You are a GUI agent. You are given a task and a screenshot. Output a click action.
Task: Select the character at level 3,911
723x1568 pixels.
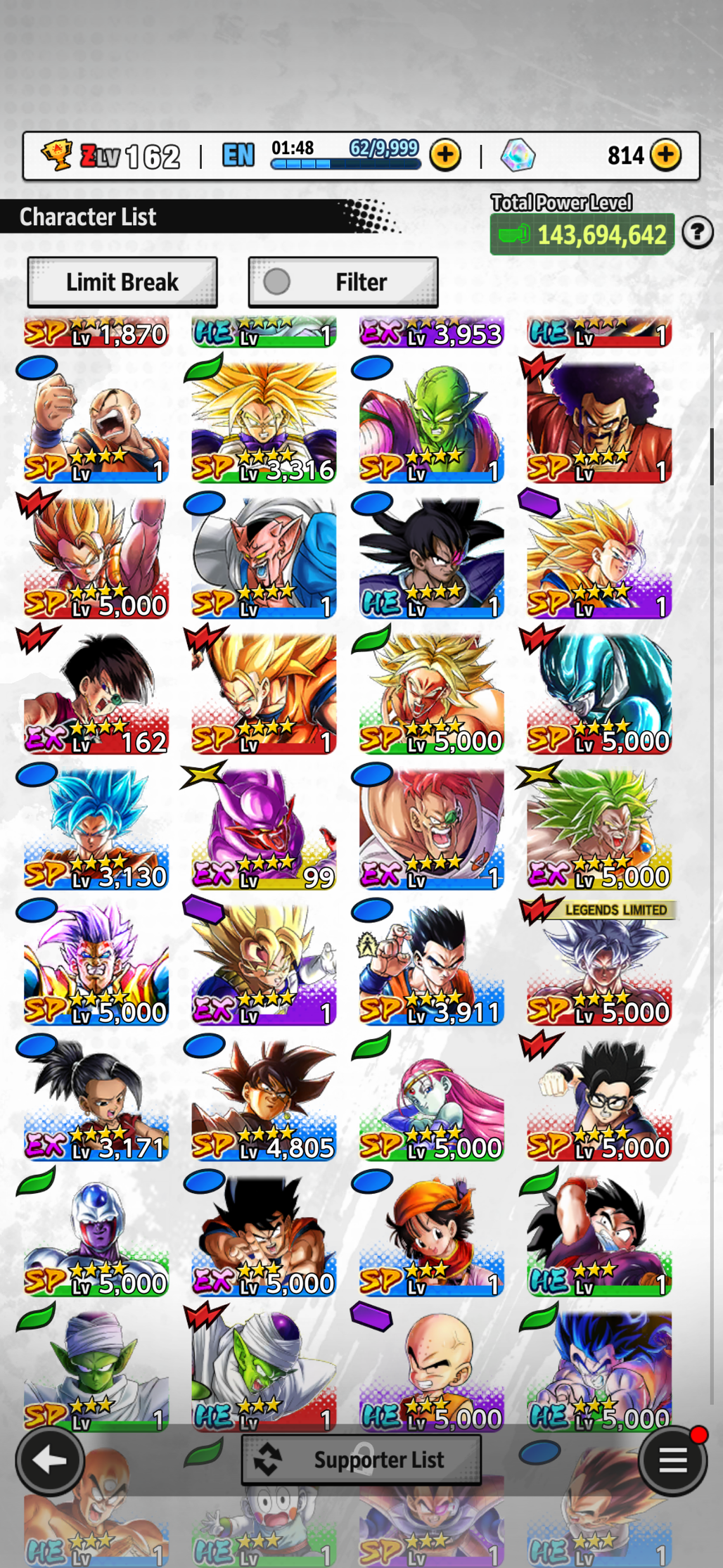tap(431, 964)
